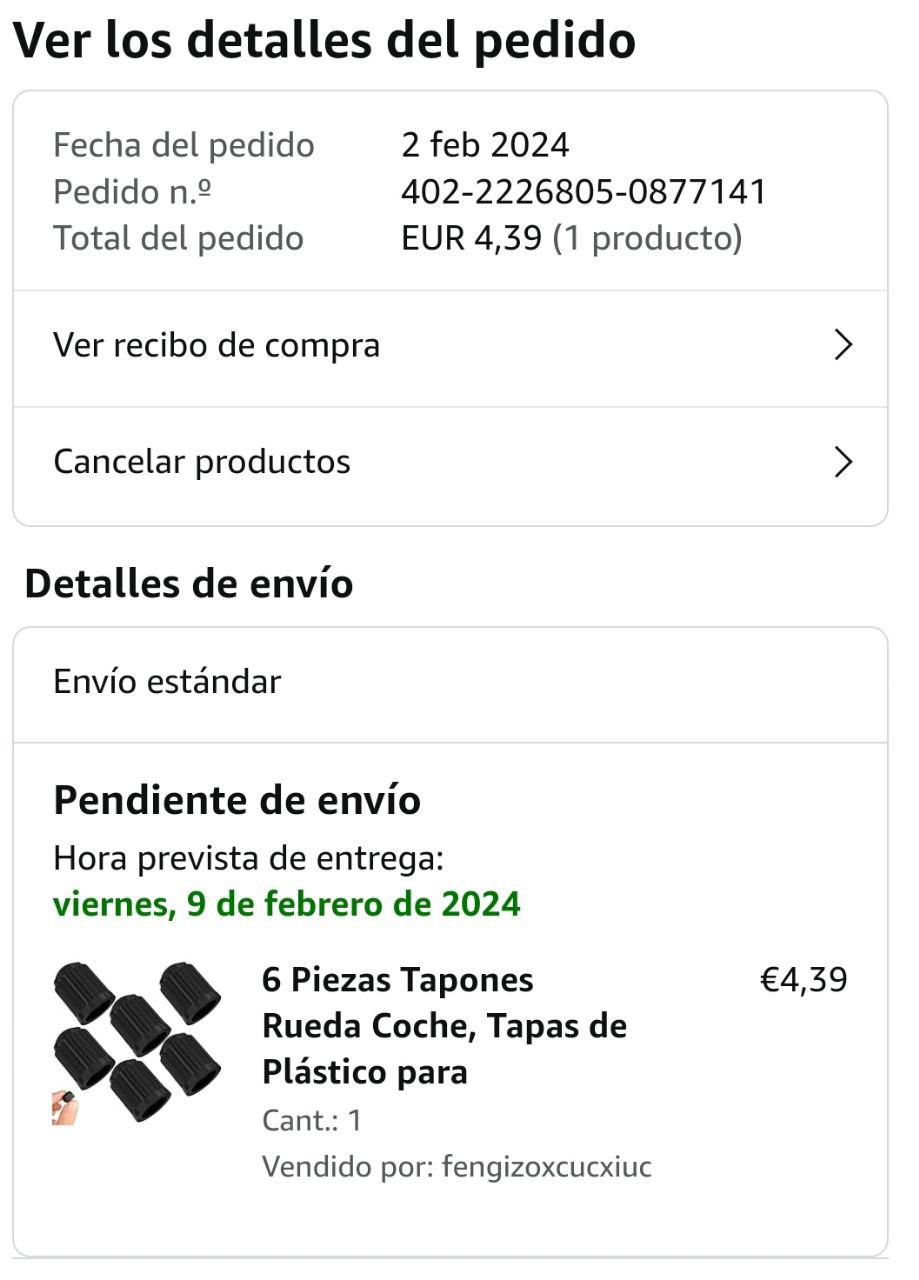This screenshot has width=919, height=1280.
Task: Open Ver recibo de compra
Action: [x=449, y=346]
